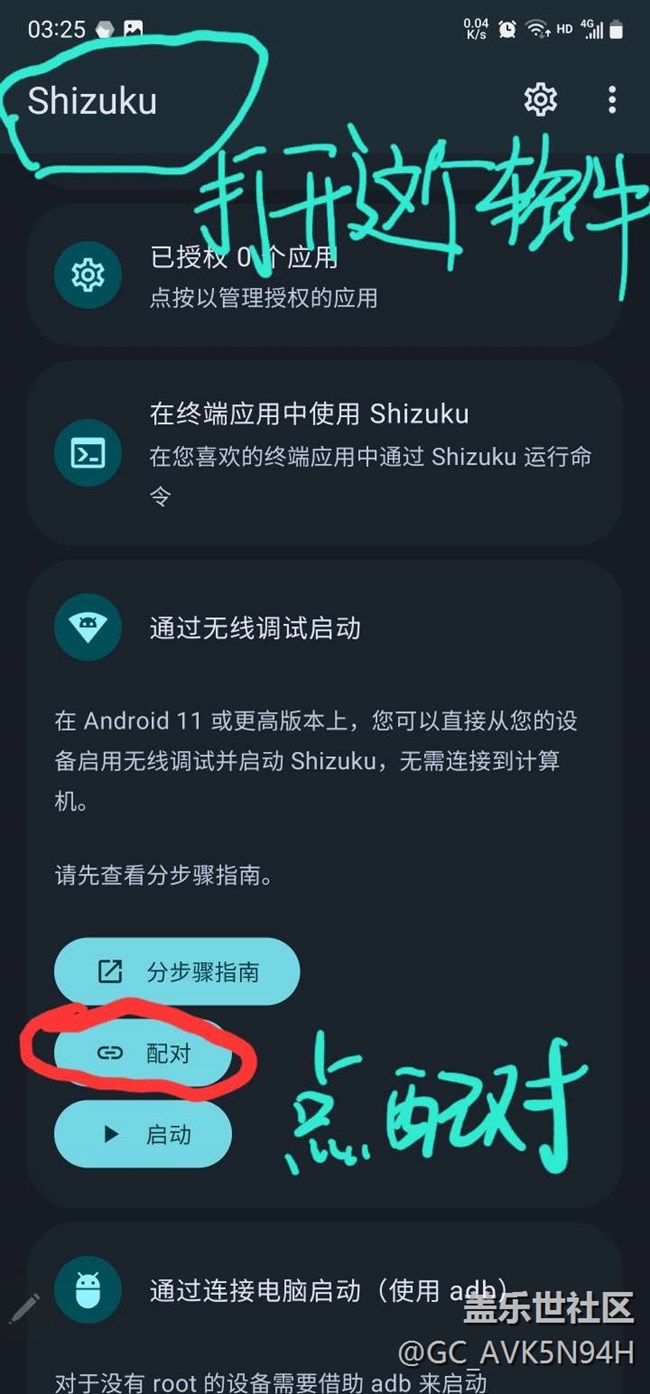This screenshot has width=650, height=1394.
Task: Tap the 配对 pairing button
Action: (142, 1053)
